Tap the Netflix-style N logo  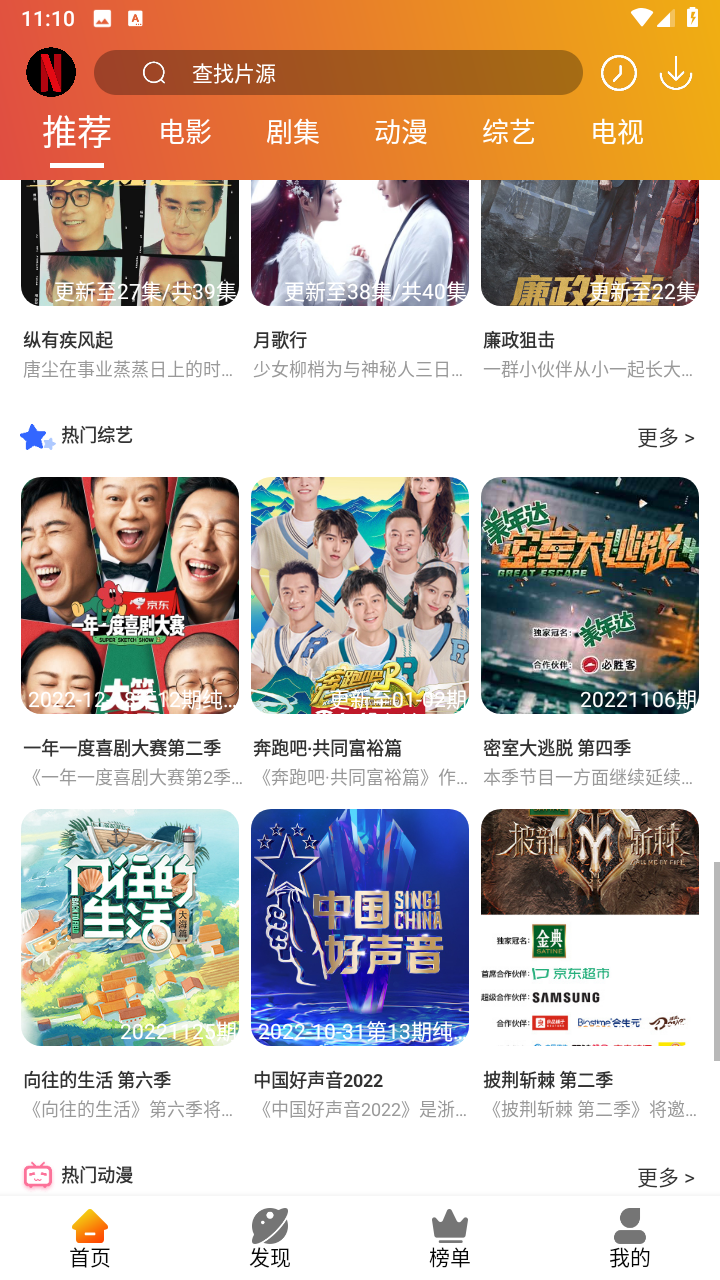click(52, 72)
